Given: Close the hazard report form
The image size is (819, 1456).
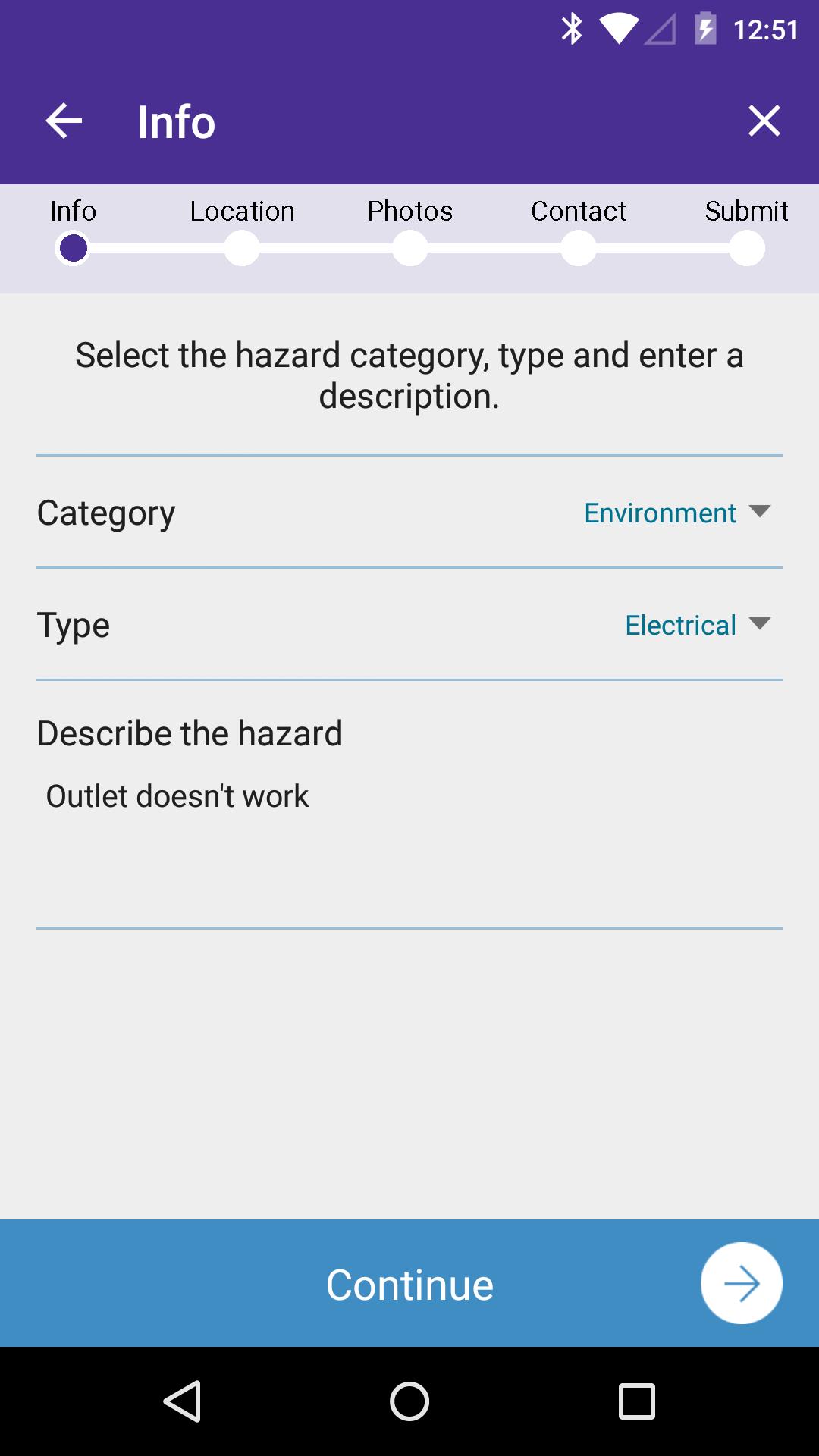Looking at the screenshot, I should (764, 121).
